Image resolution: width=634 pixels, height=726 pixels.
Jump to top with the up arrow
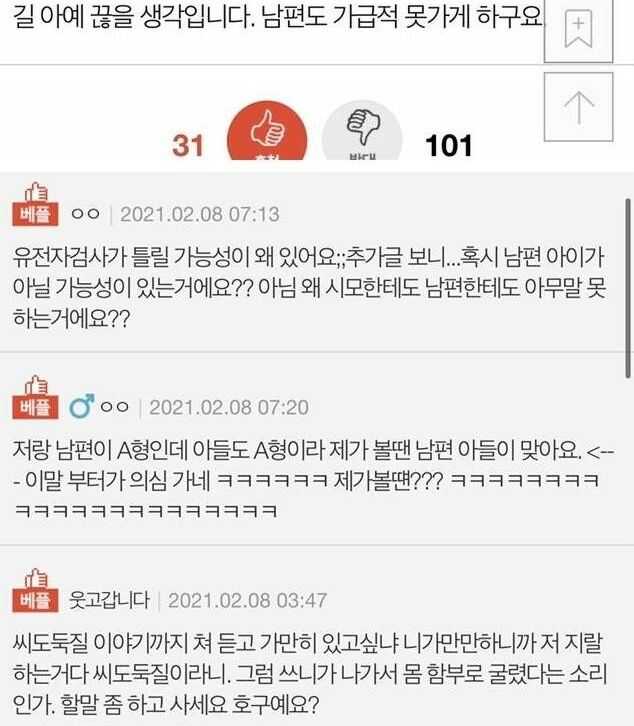tap(580, 107)
